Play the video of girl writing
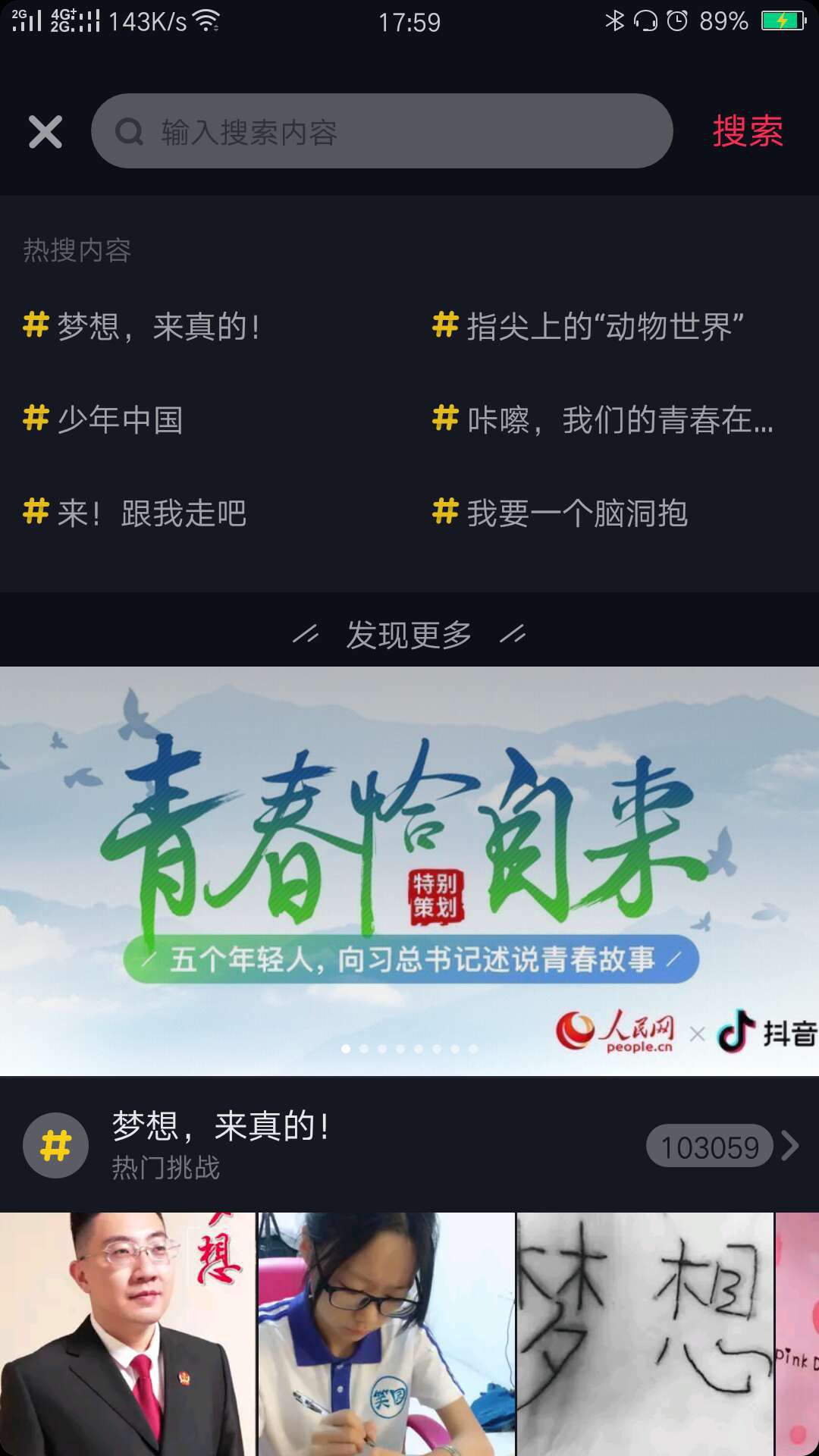This screenshot has height=1456, width=819. (x=386, y=1333)
